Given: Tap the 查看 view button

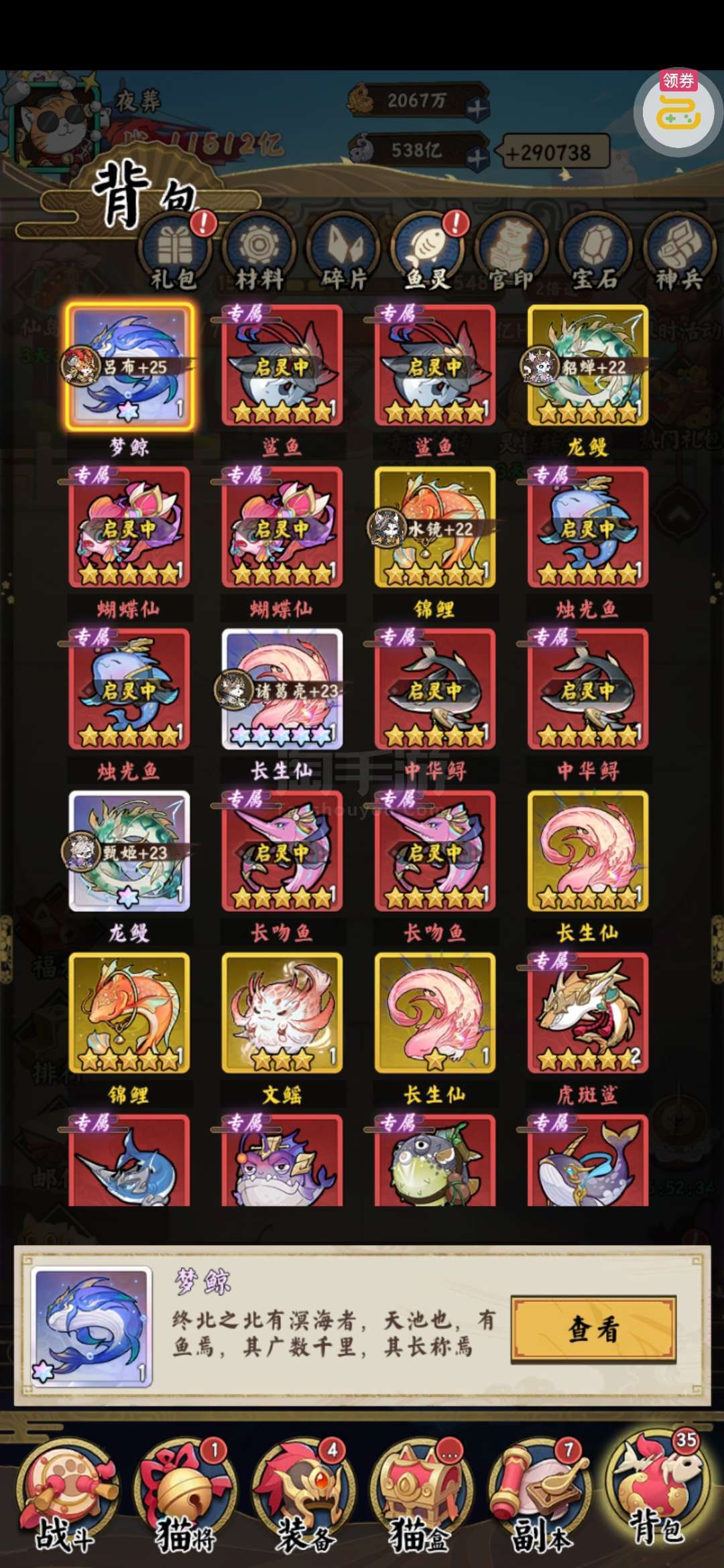Looking at the screenshot, I should [x=593, y=1329].
